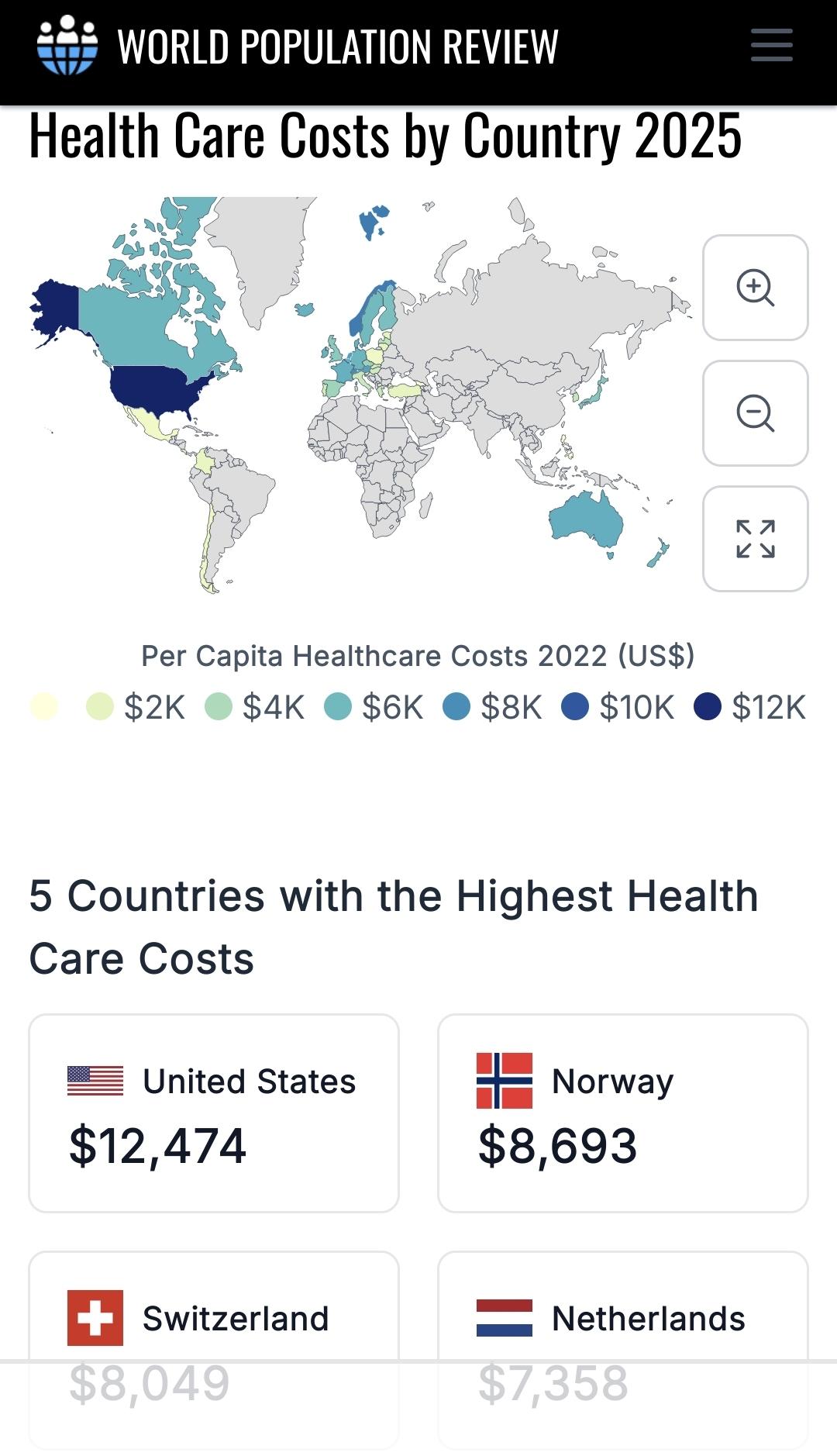Expand the map to fullscreen
Viewport: 837px width, 1456px height.
(755, 539)
